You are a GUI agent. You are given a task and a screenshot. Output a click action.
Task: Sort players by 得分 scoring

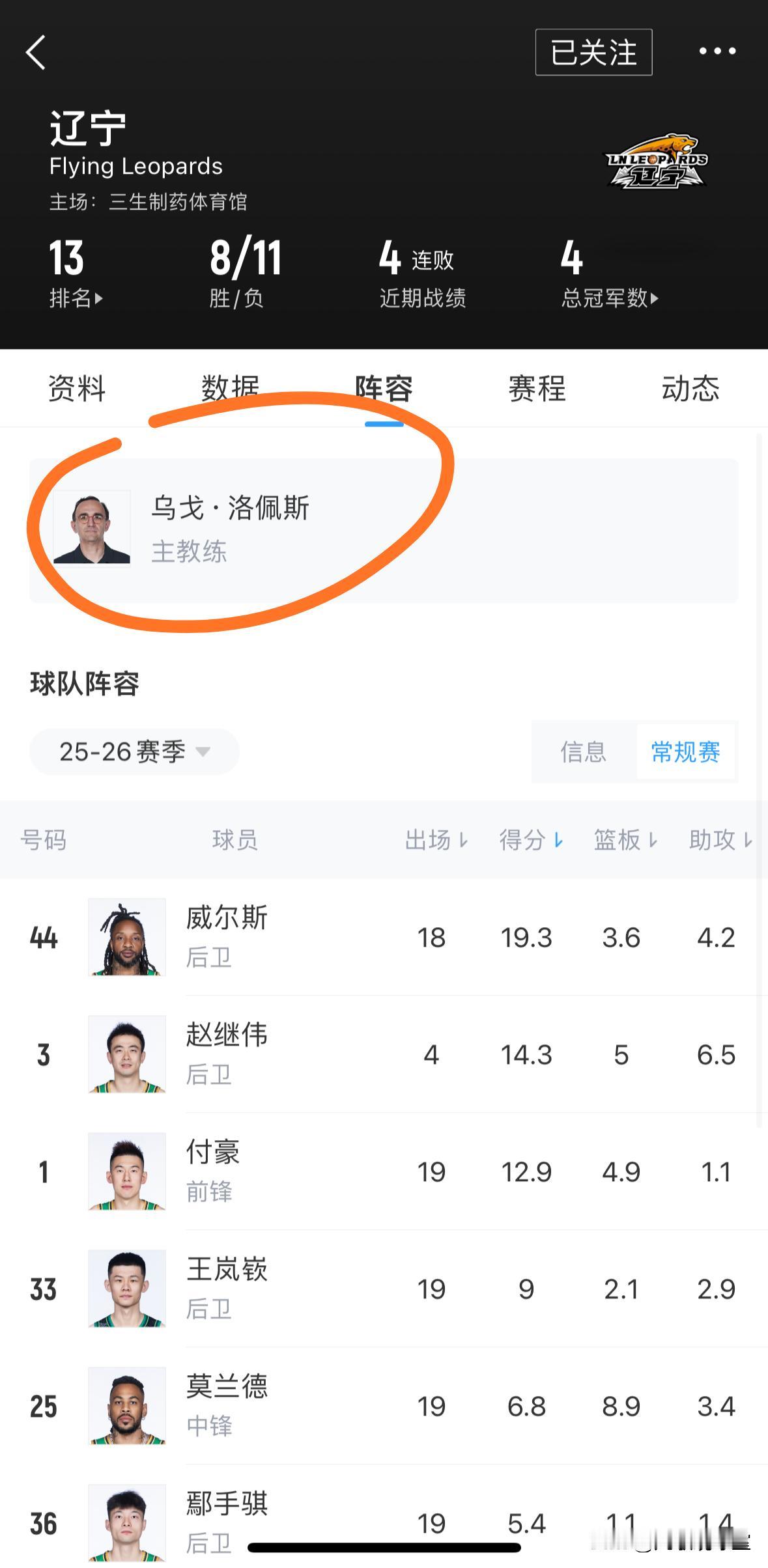click(x=532, y=840)
